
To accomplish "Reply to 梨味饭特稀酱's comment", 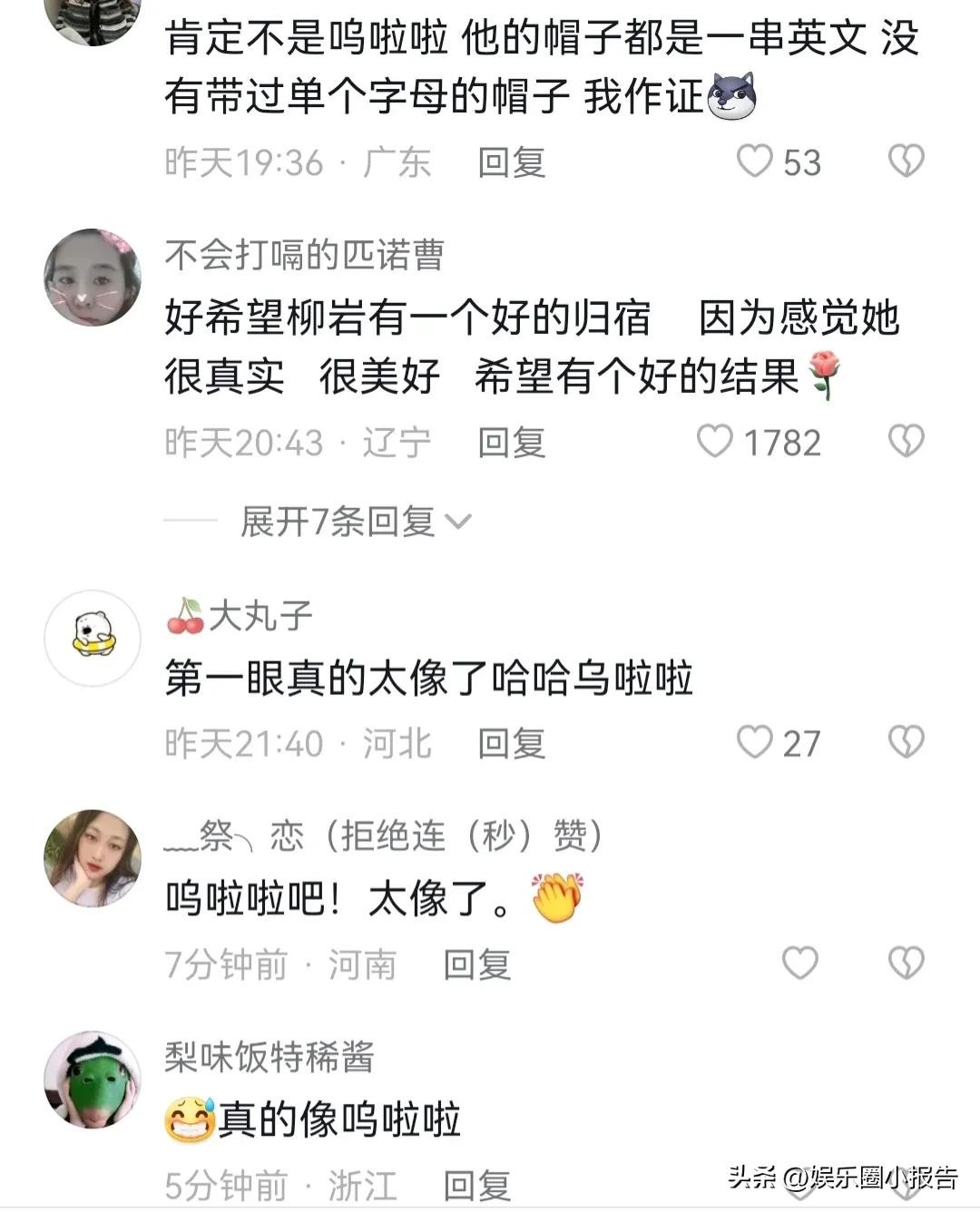I will pos(476,1186).
